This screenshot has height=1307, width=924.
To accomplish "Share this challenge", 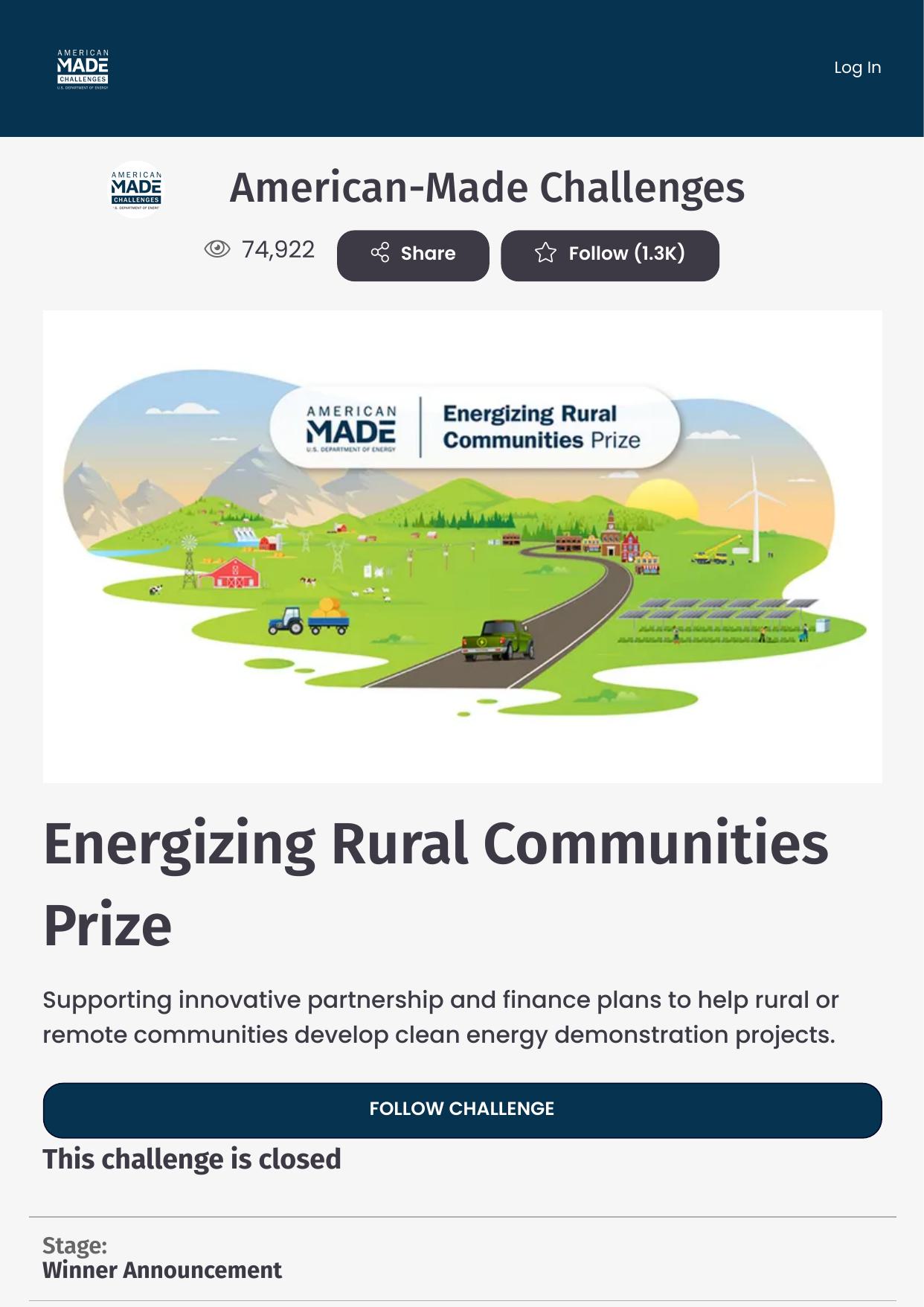I will (413, 255).
